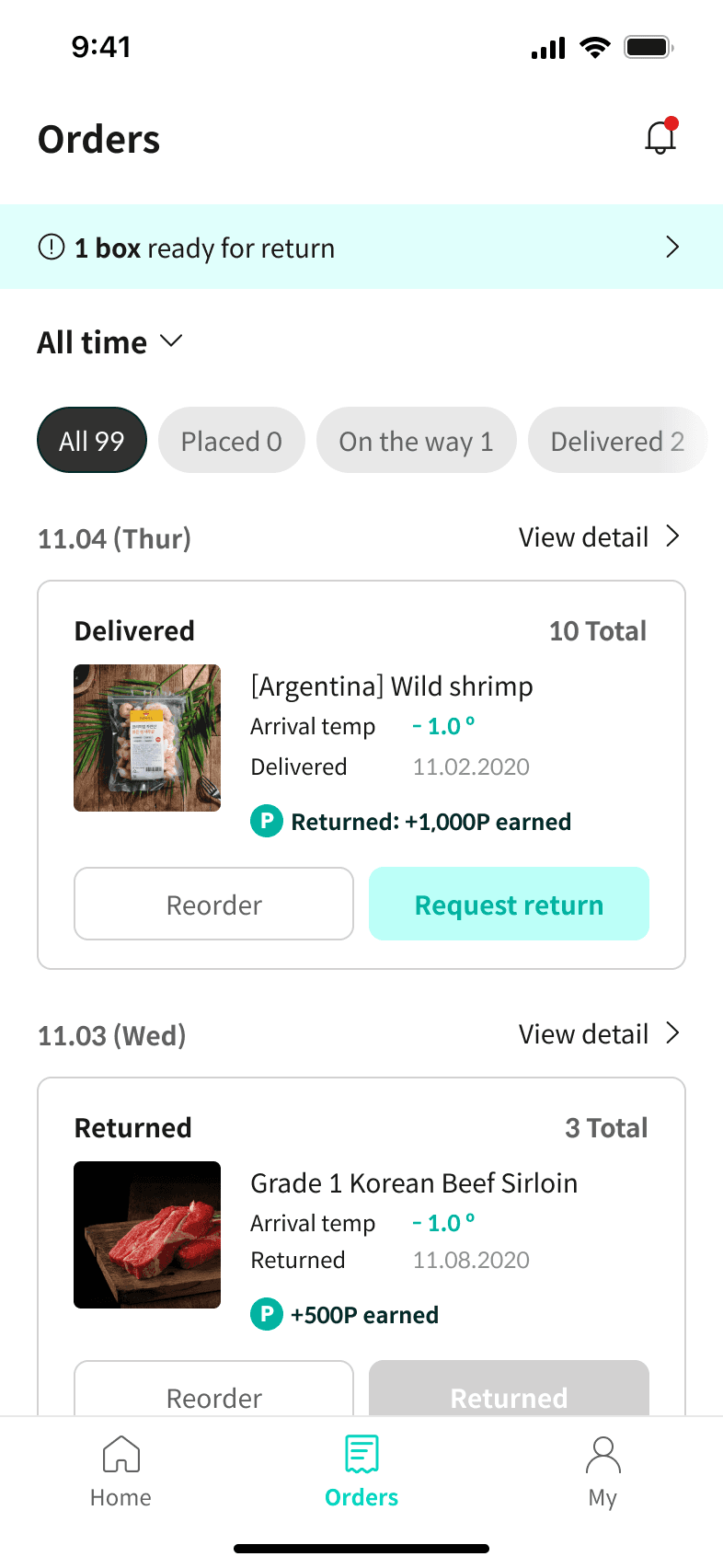Reorder the Argentina Wild shrimp
The image size is (723, 1568).
tap(213, 904)
